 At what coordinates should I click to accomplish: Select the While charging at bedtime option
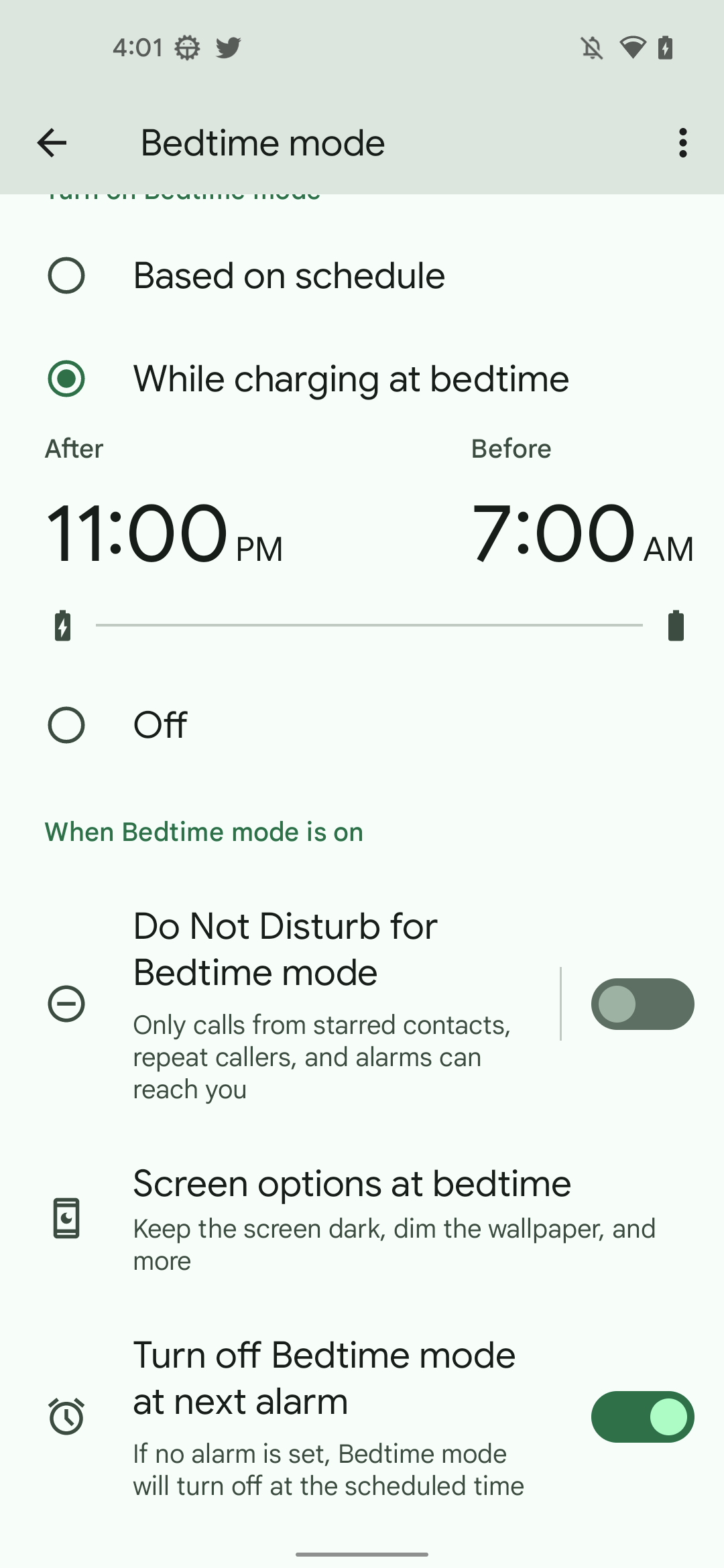click(66, 379)
